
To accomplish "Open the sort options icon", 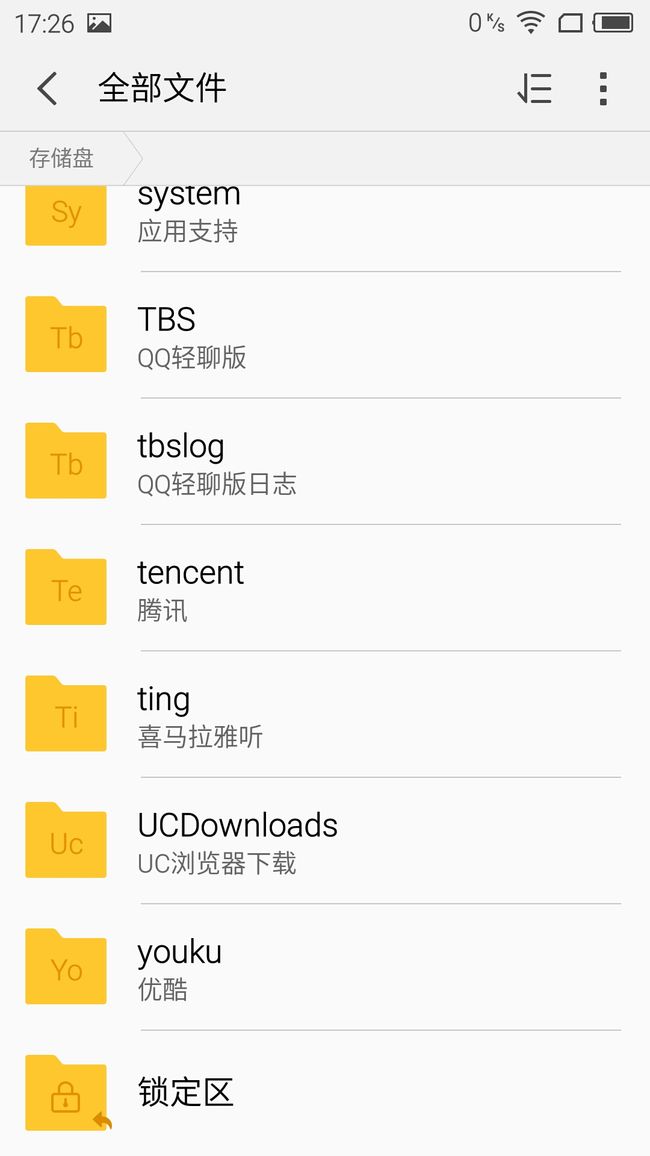I will (534, 89).
